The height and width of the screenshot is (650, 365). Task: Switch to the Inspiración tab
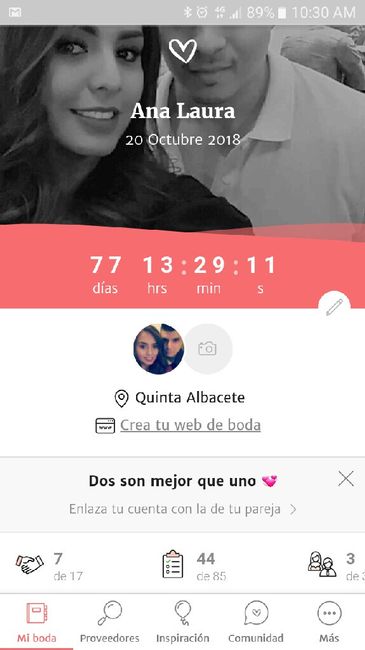[x=182, y=622]
